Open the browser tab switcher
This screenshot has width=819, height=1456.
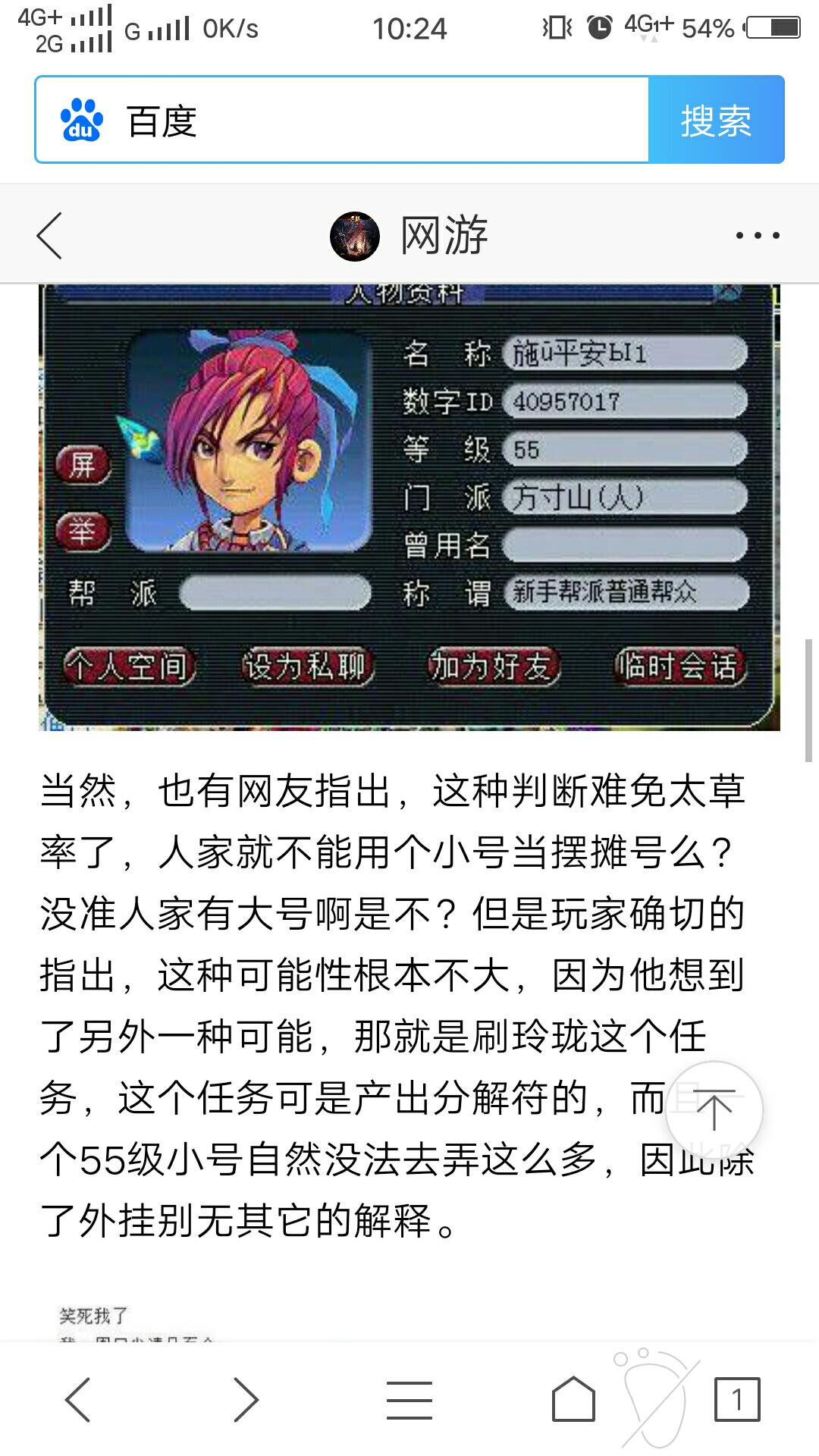pos(736,1398)
